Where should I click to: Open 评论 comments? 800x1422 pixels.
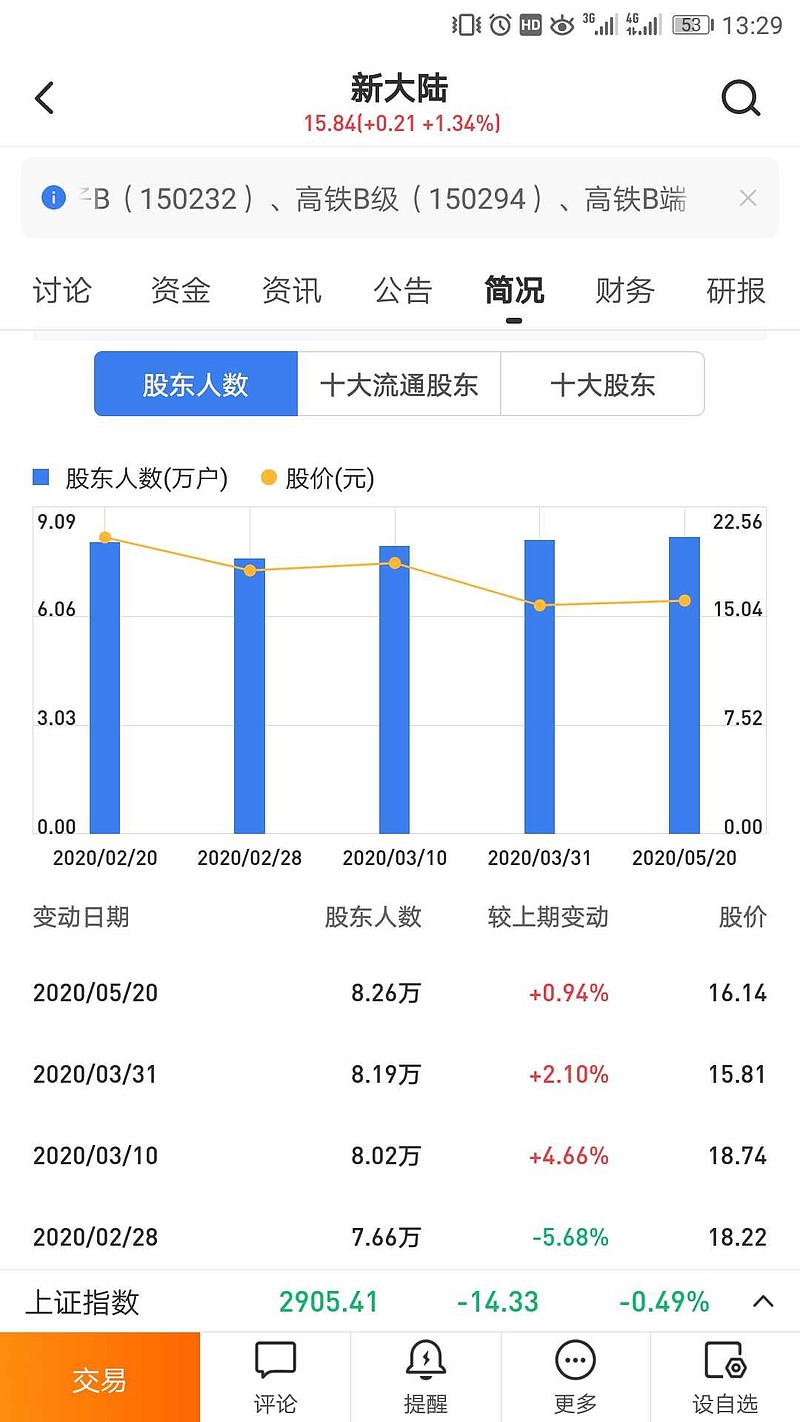(275, 1377)
